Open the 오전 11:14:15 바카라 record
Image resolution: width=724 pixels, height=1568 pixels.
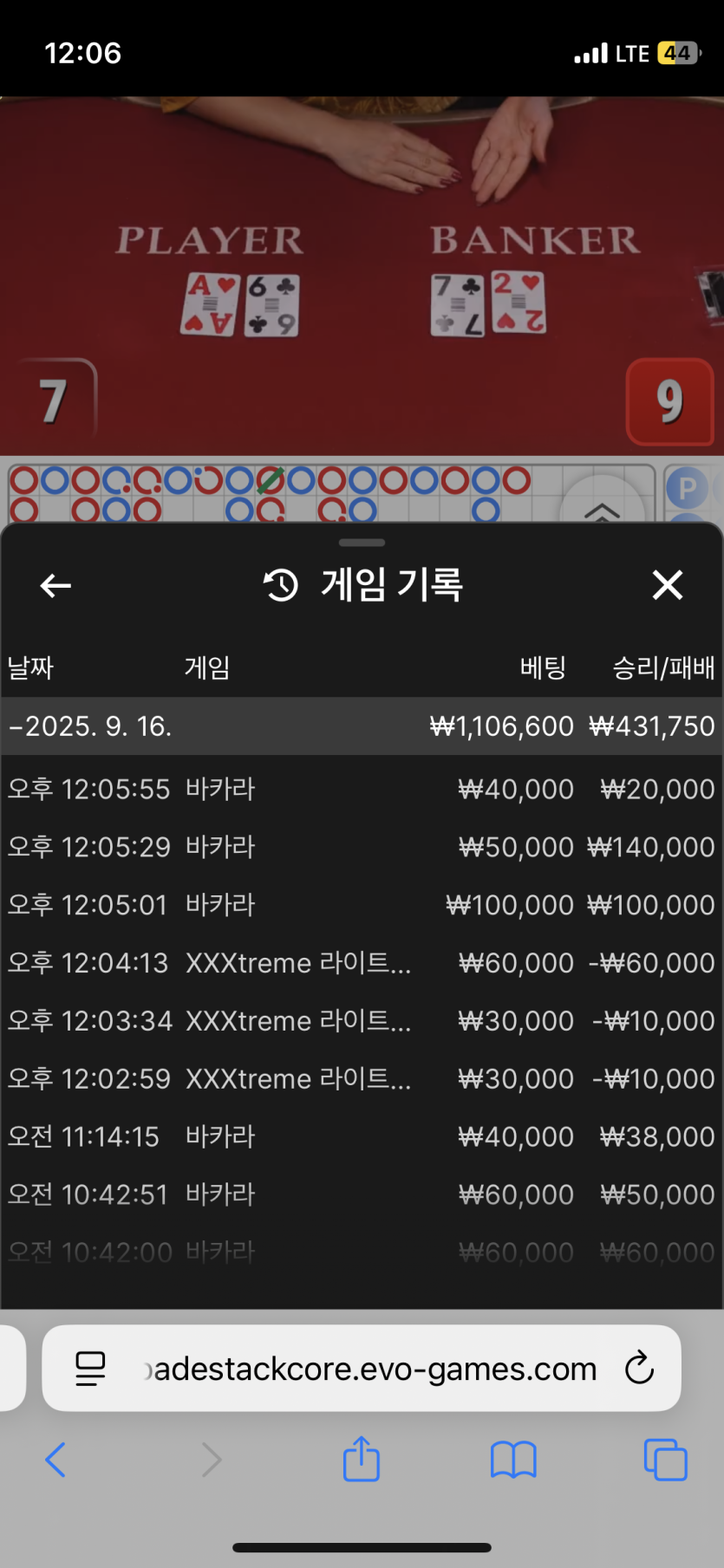click(x=361, y=1136)
